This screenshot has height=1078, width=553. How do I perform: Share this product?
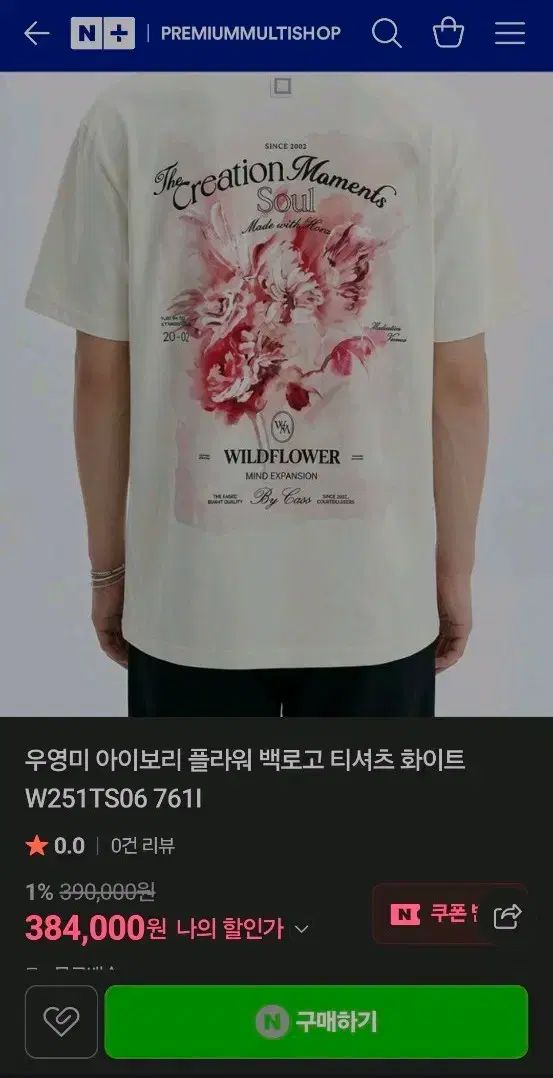508,915
